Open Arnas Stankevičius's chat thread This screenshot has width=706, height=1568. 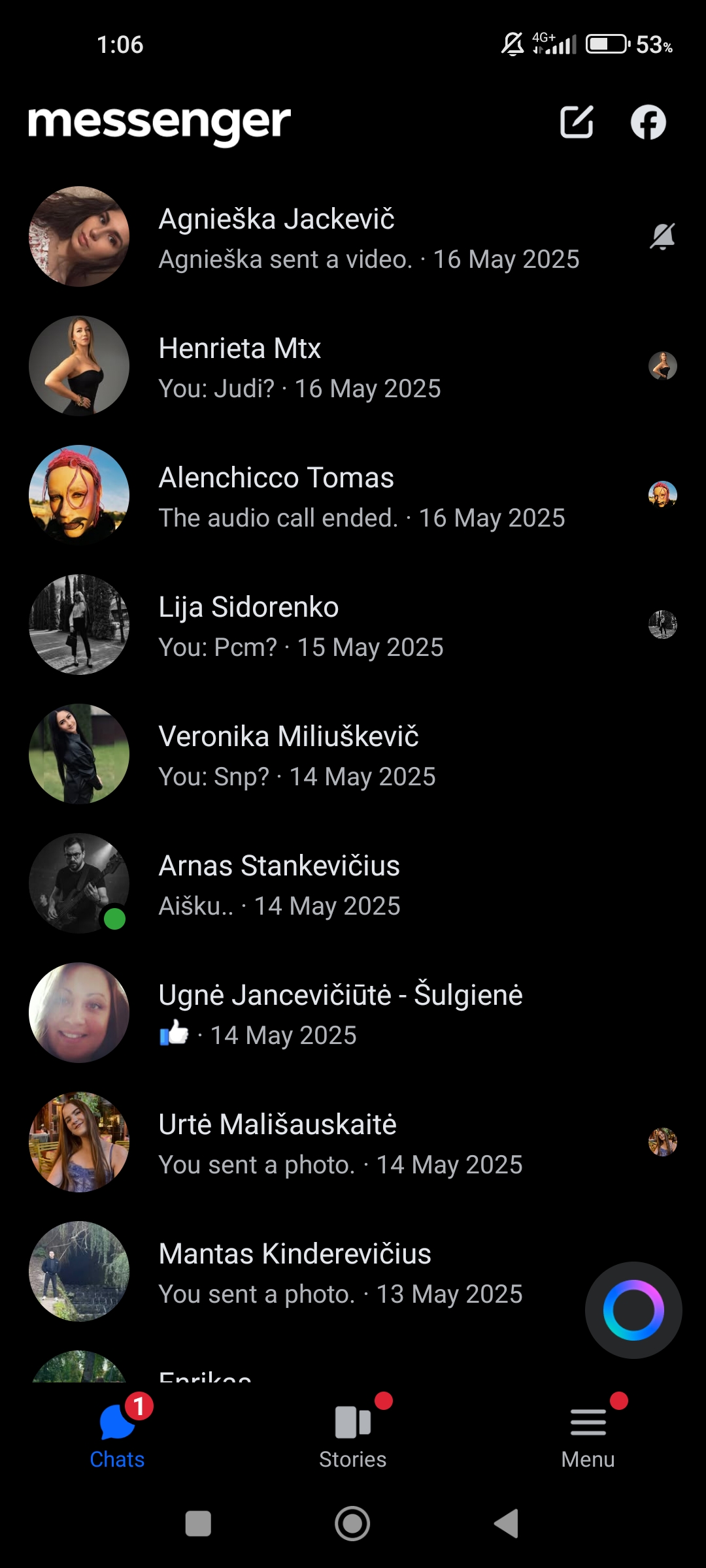353,884
